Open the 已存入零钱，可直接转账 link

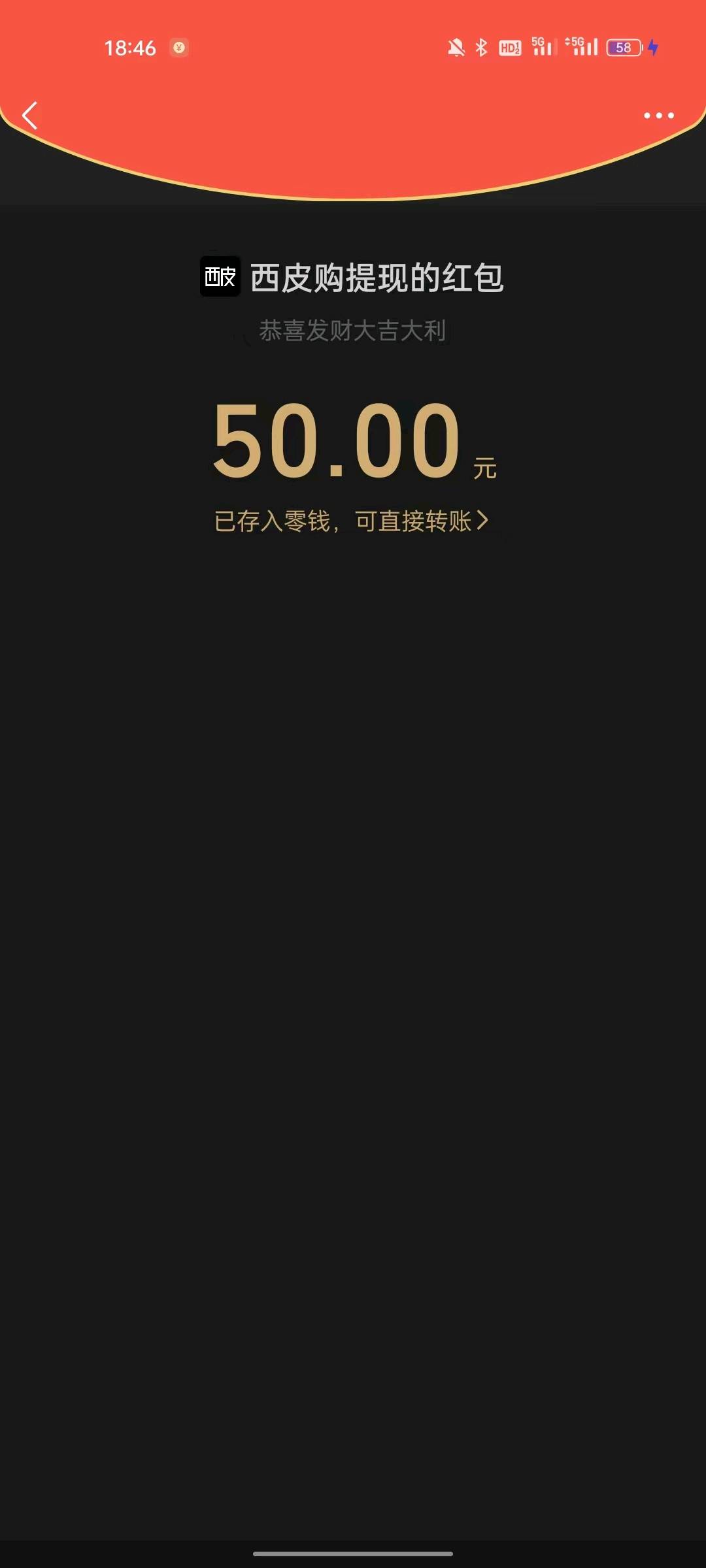(x=352, y=521)
